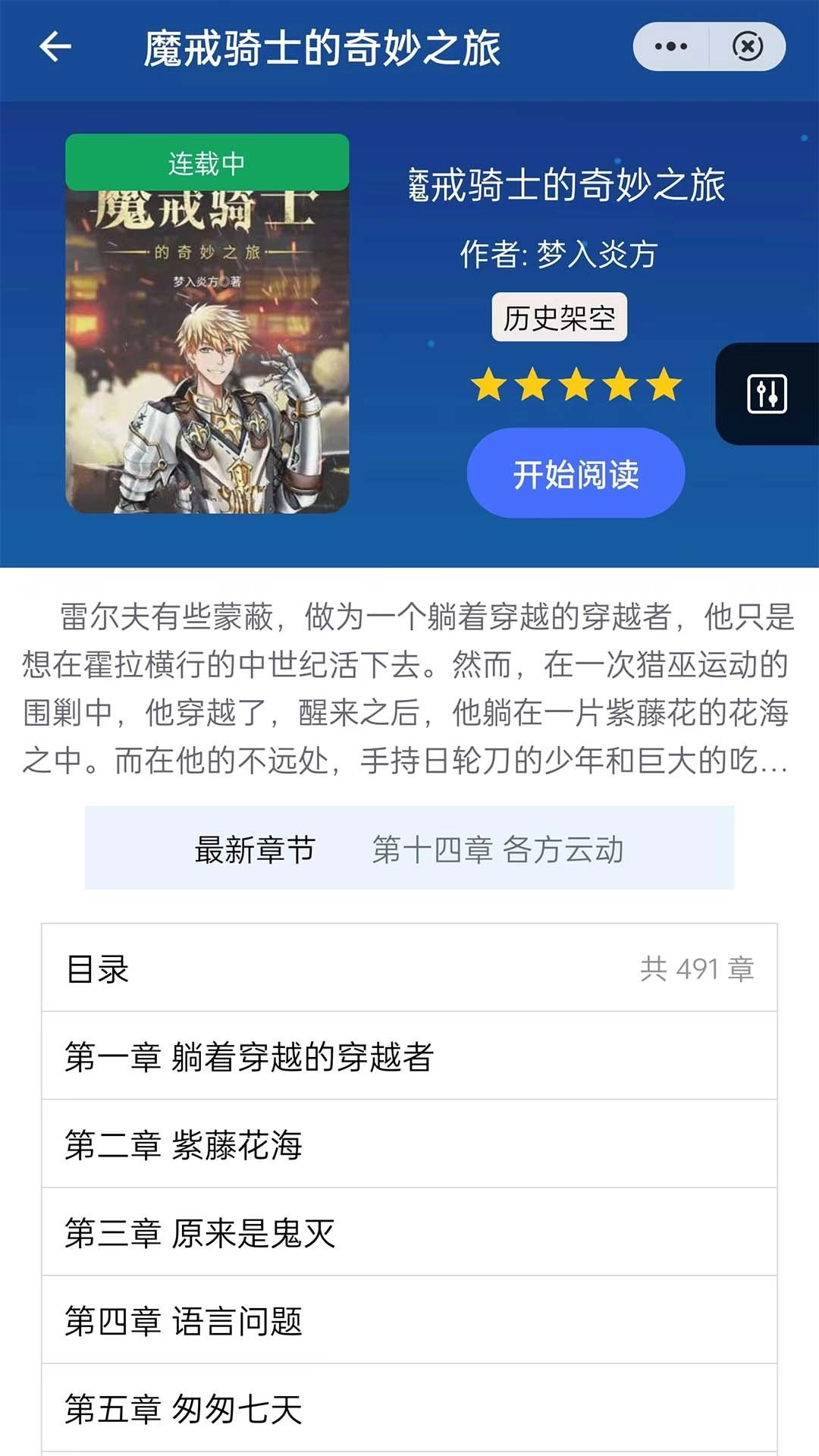Click the circular close capsule icon

coord(749,45)
